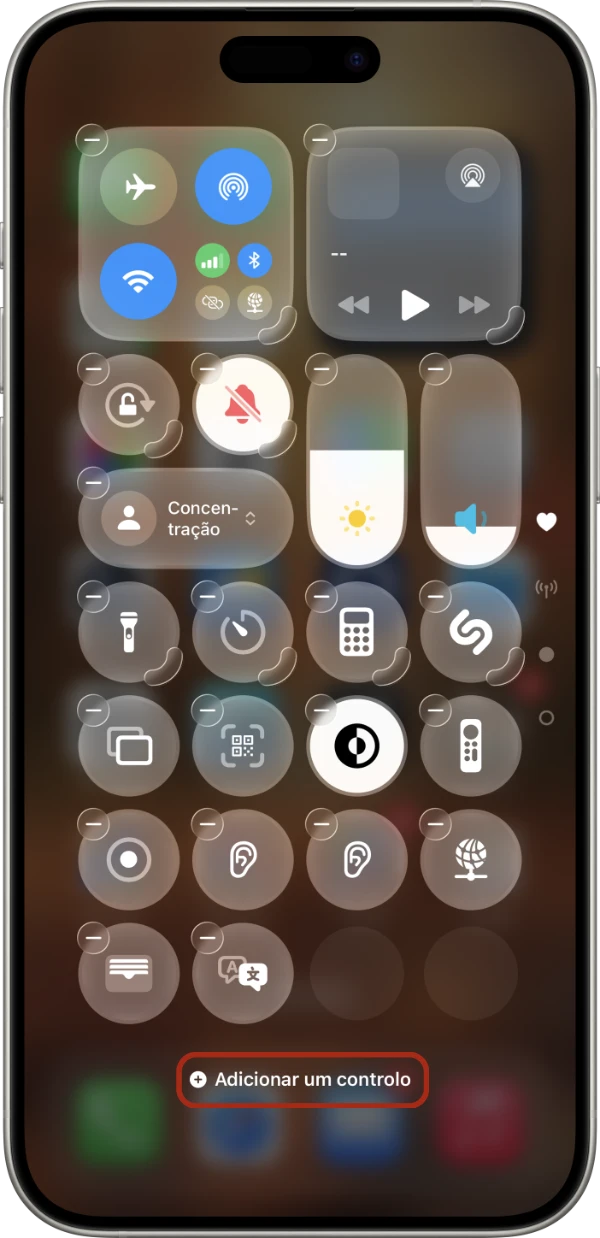Open the Concentração focus control

tap(186, 519)
